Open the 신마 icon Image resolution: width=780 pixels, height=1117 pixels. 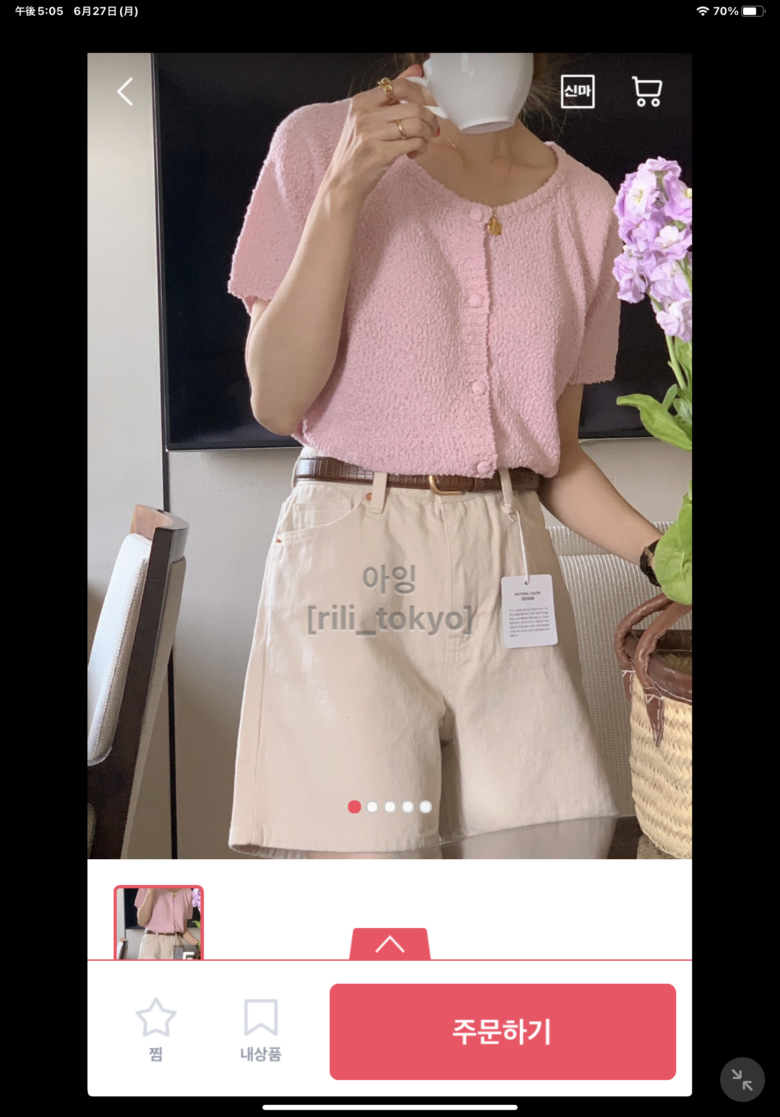pos(577,91)
